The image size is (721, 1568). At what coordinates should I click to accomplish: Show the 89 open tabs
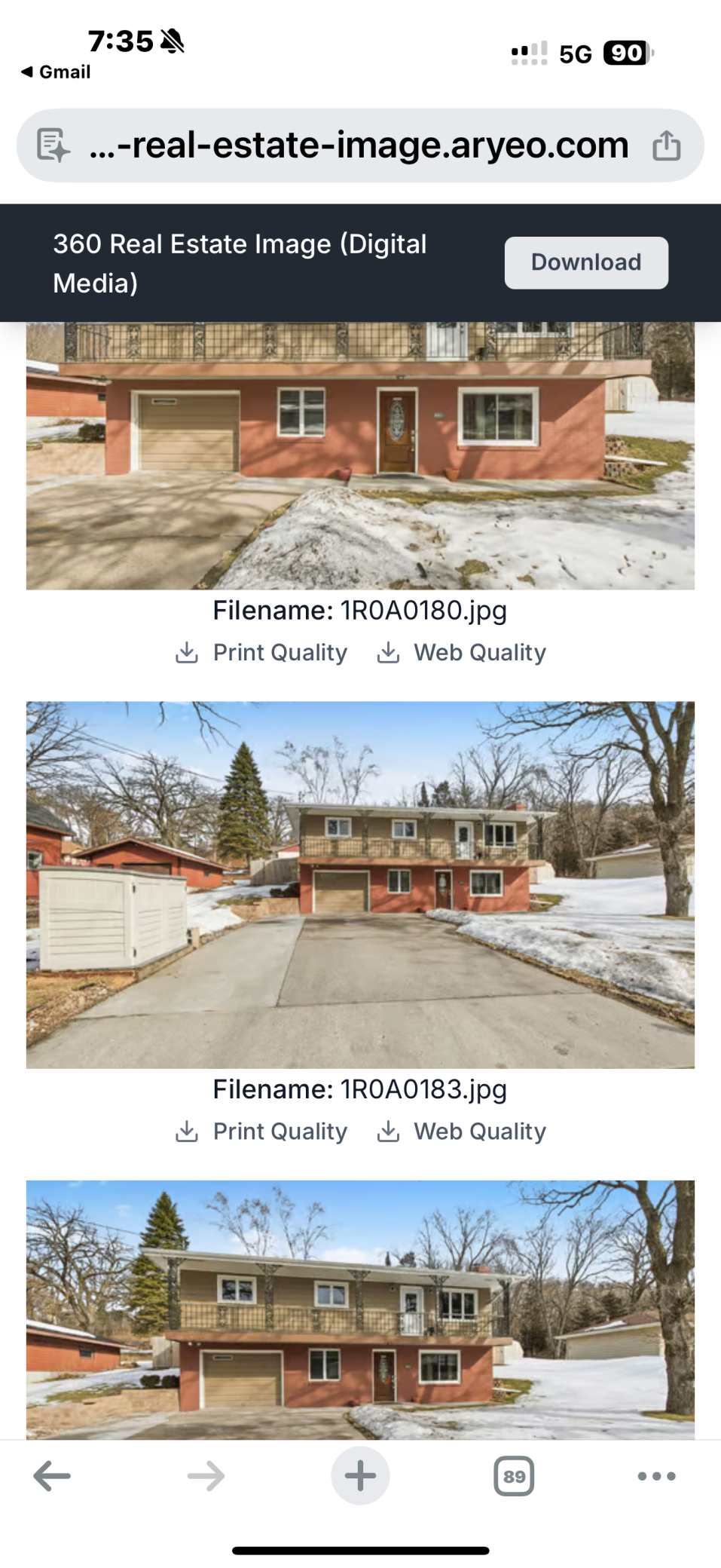tap(514, 1475)
